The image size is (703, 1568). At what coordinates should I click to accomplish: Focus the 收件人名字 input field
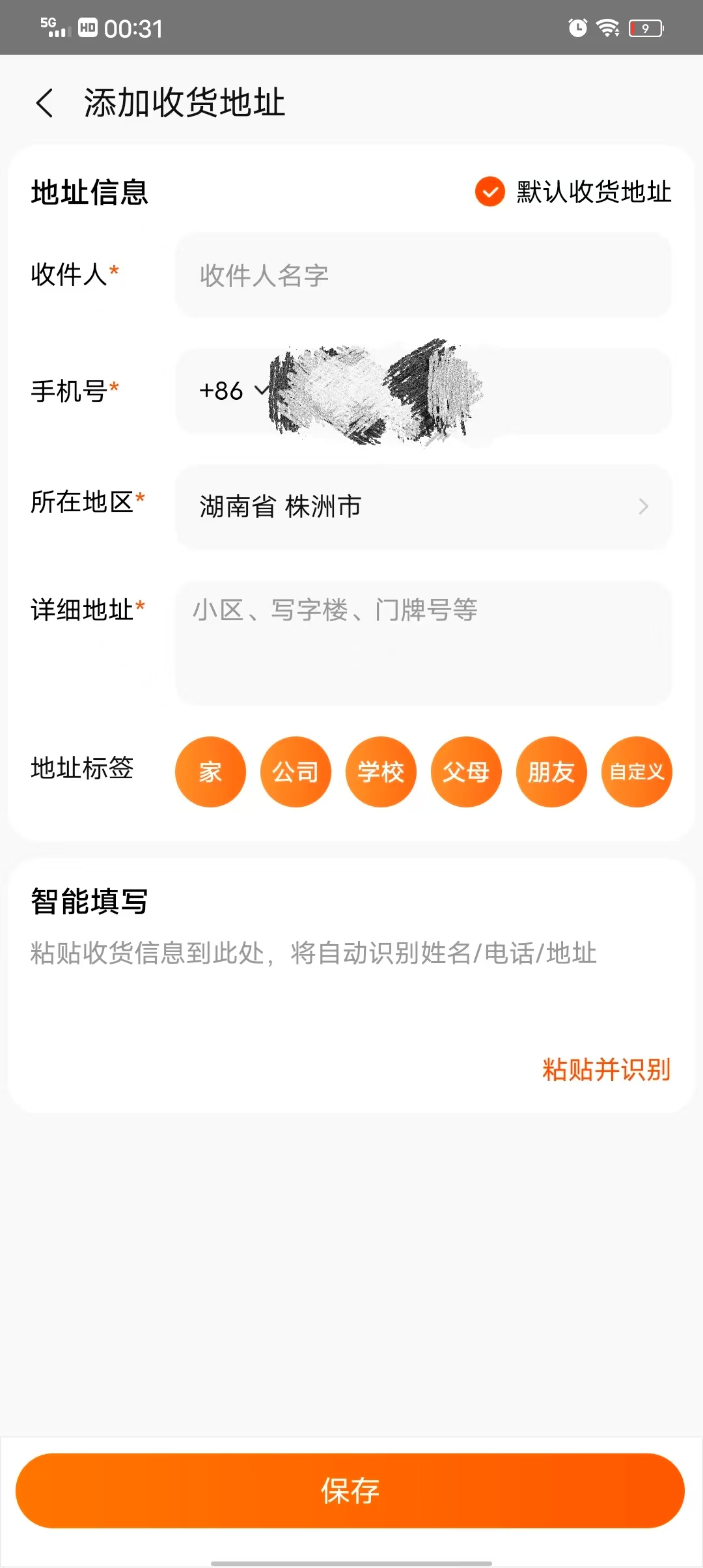pyautogui.click(x=423, y=275)
